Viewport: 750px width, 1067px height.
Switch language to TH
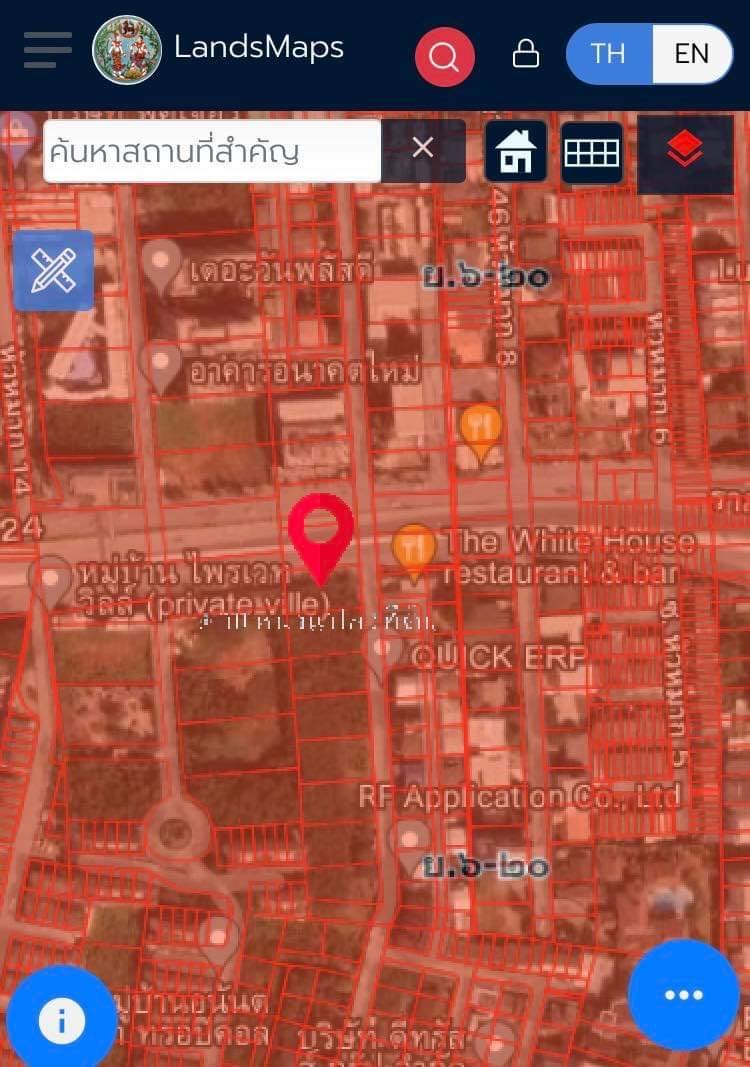tap(608, 54)
